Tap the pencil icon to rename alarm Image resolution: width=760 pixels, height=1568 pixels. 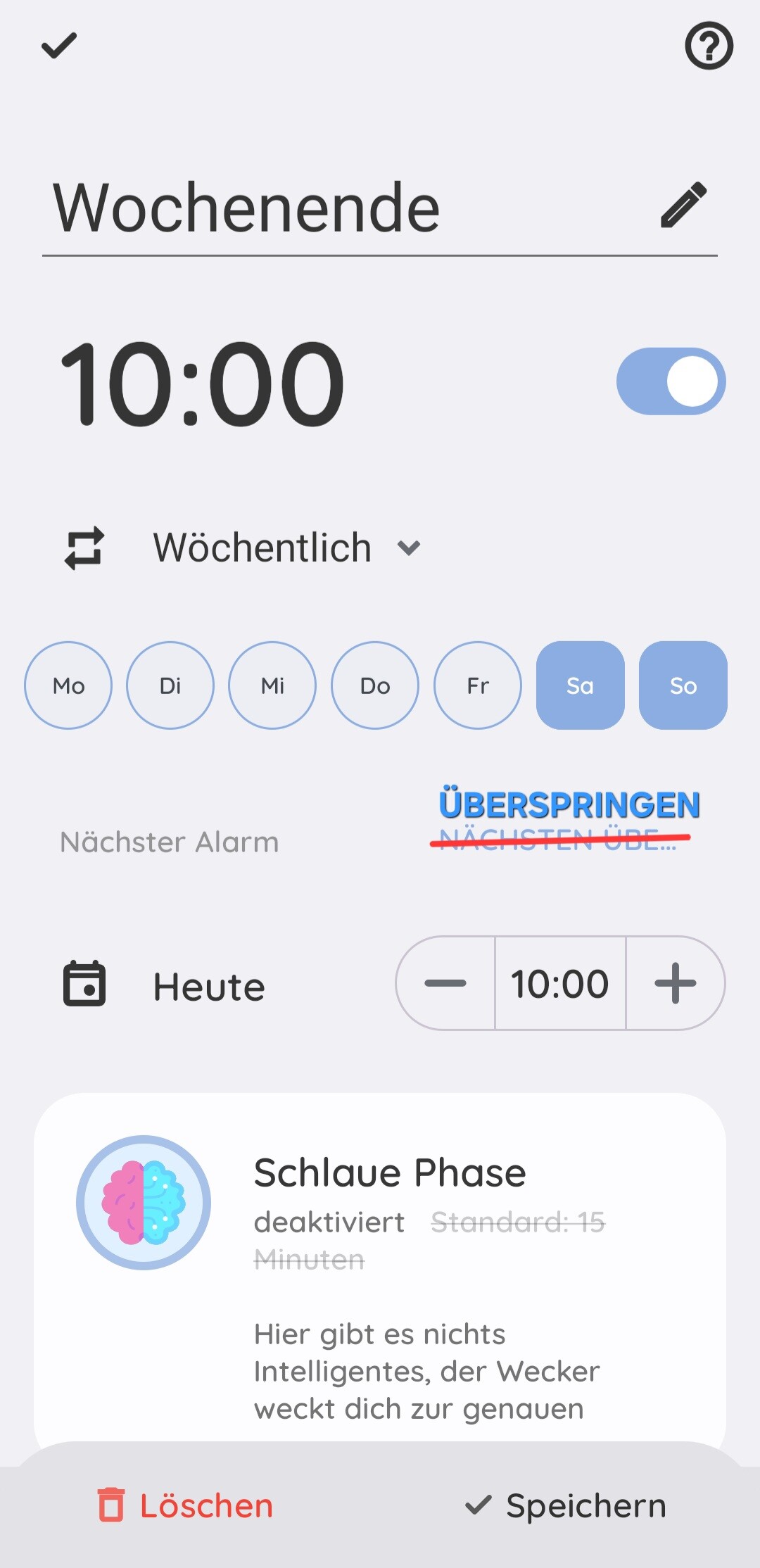click(x=683, y=205)
